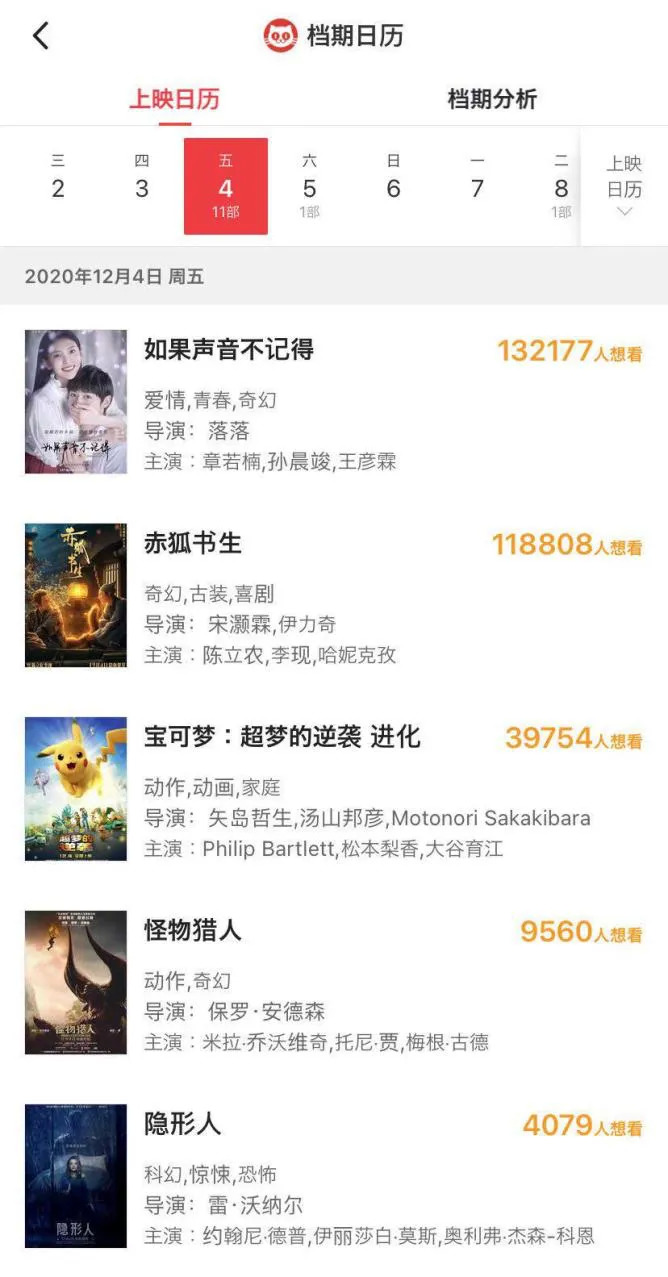Screen dimensions: 668x1277
Task: Open the movie 如果声音不记得
Action: pyautogui.click(x=229, y=350)
